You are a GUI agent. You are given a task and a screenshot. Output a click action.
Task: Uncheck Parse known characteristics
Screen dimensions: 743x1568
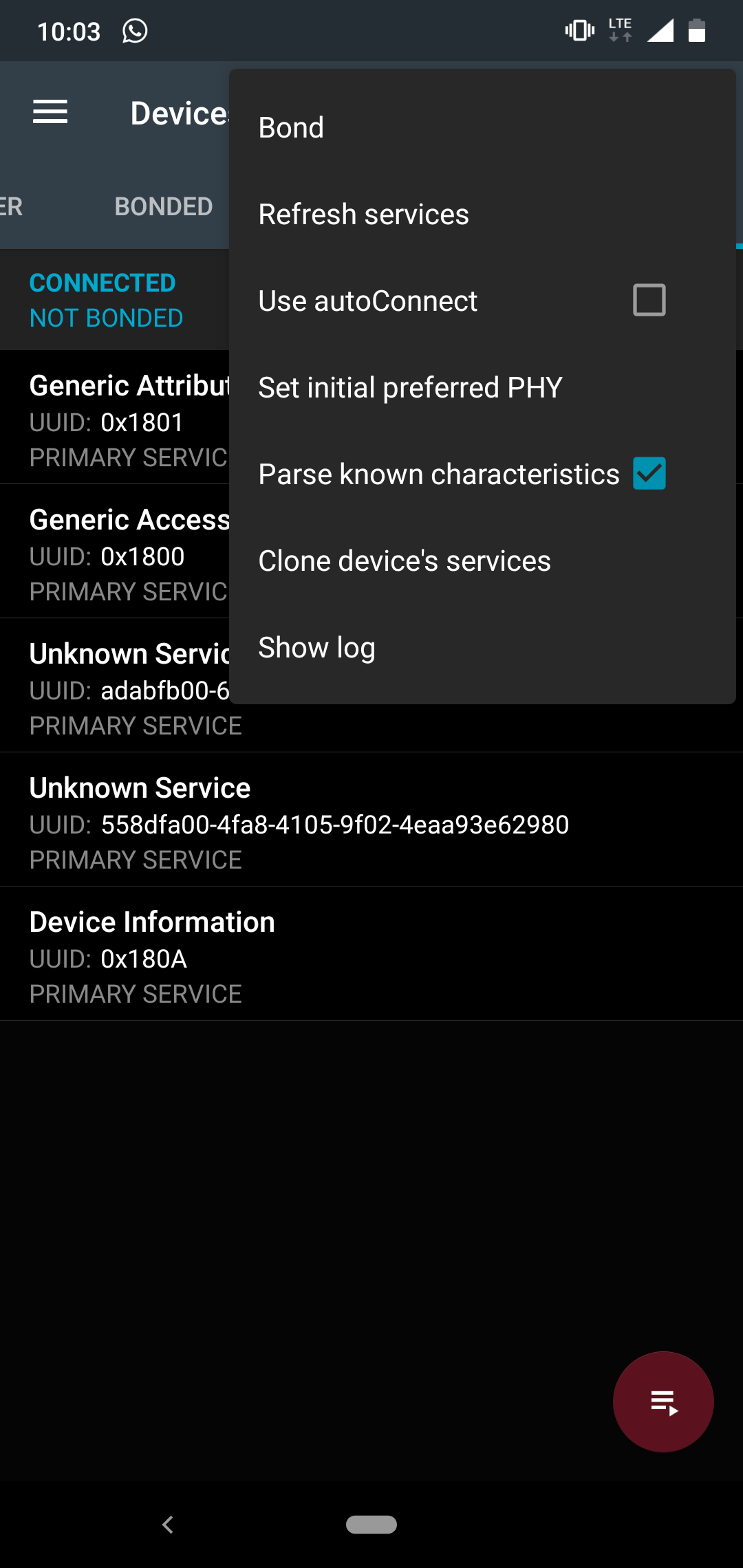[649, 474]
